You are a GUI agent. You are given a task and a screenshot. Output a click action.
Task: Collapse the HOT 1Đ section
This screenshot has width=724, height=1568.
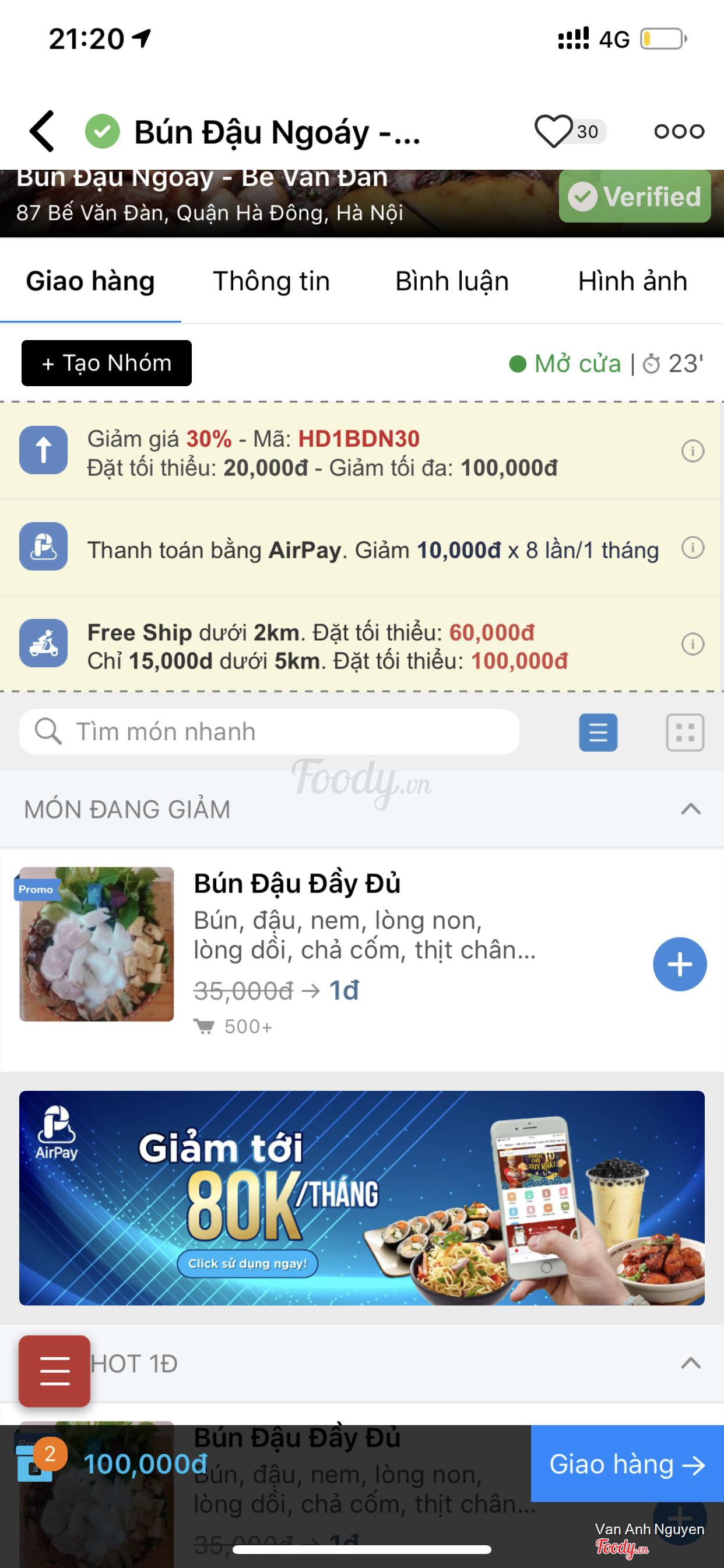691,1363
